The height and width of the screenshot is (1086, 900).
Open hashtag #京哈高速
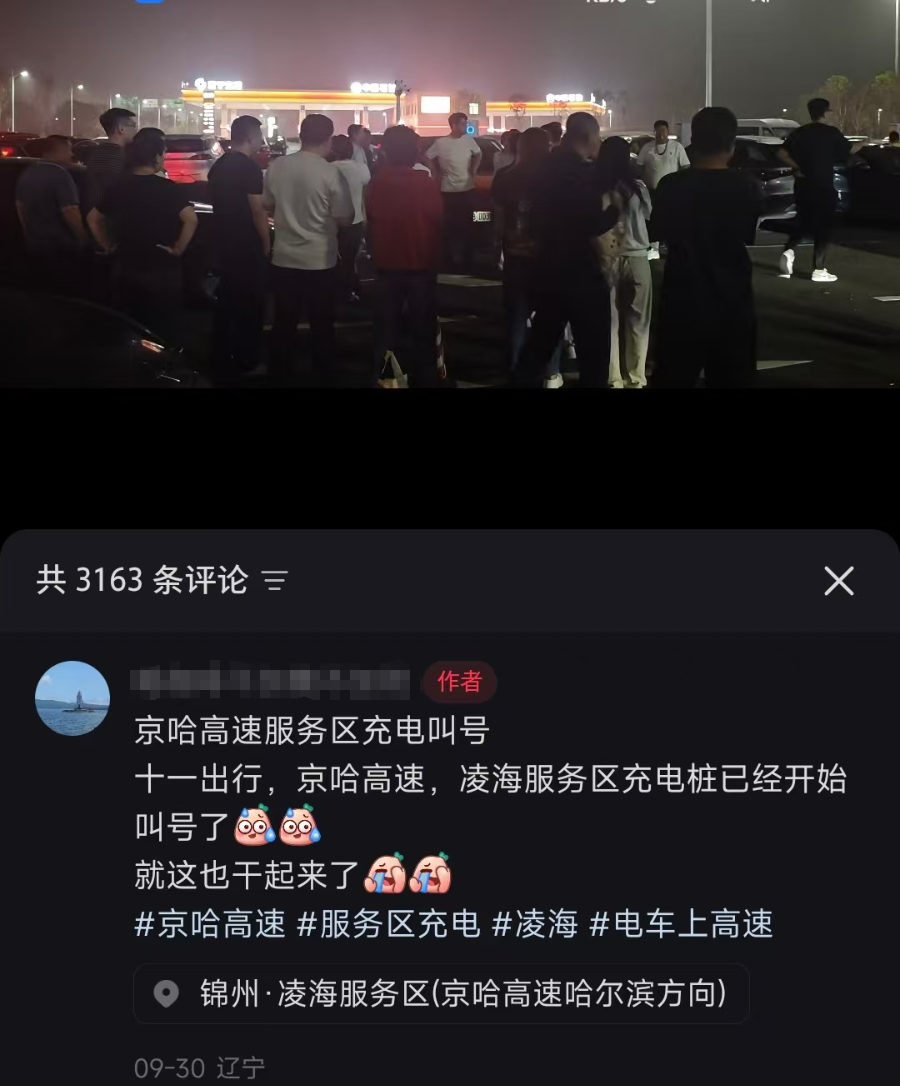[210, 924]
